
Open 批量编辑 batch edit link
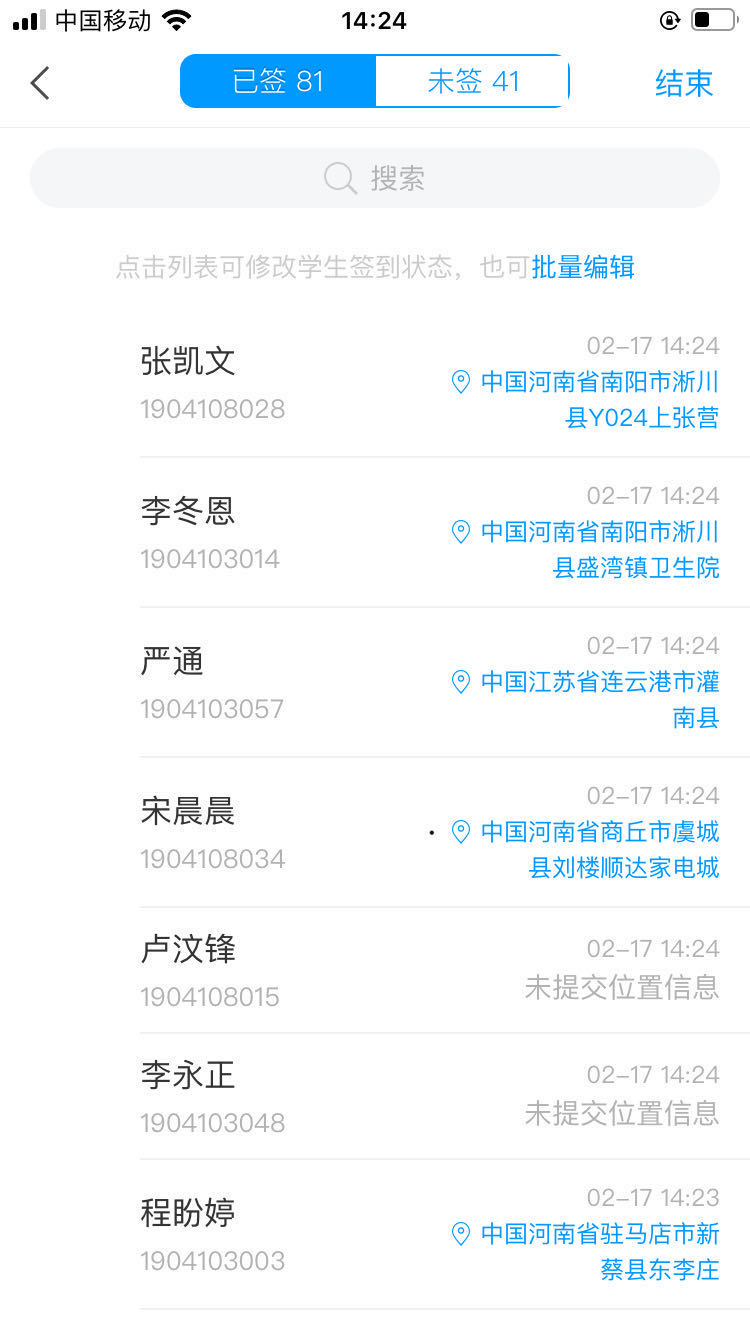click(x=583, y=268)
